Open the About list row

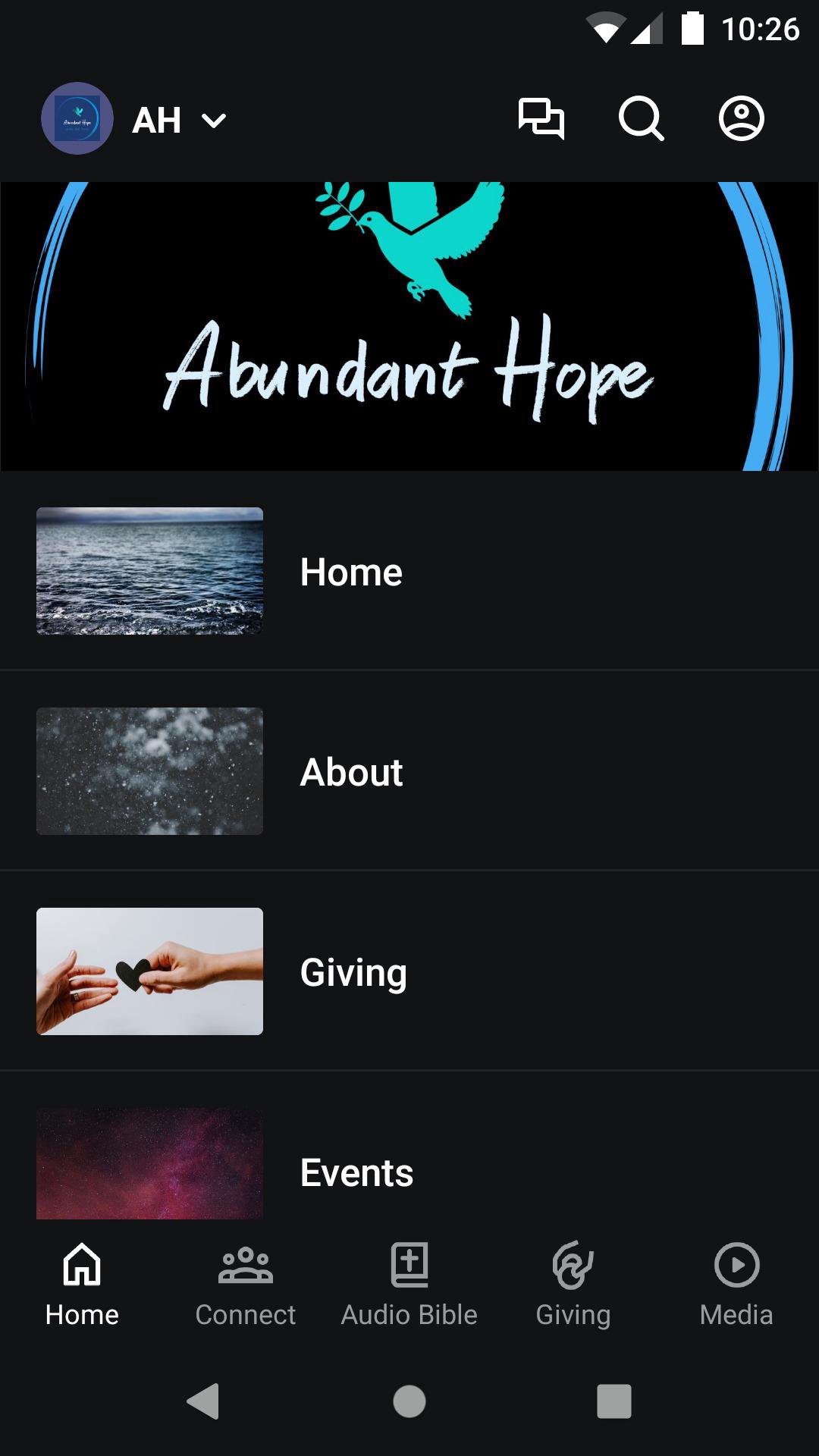(409, 771)
